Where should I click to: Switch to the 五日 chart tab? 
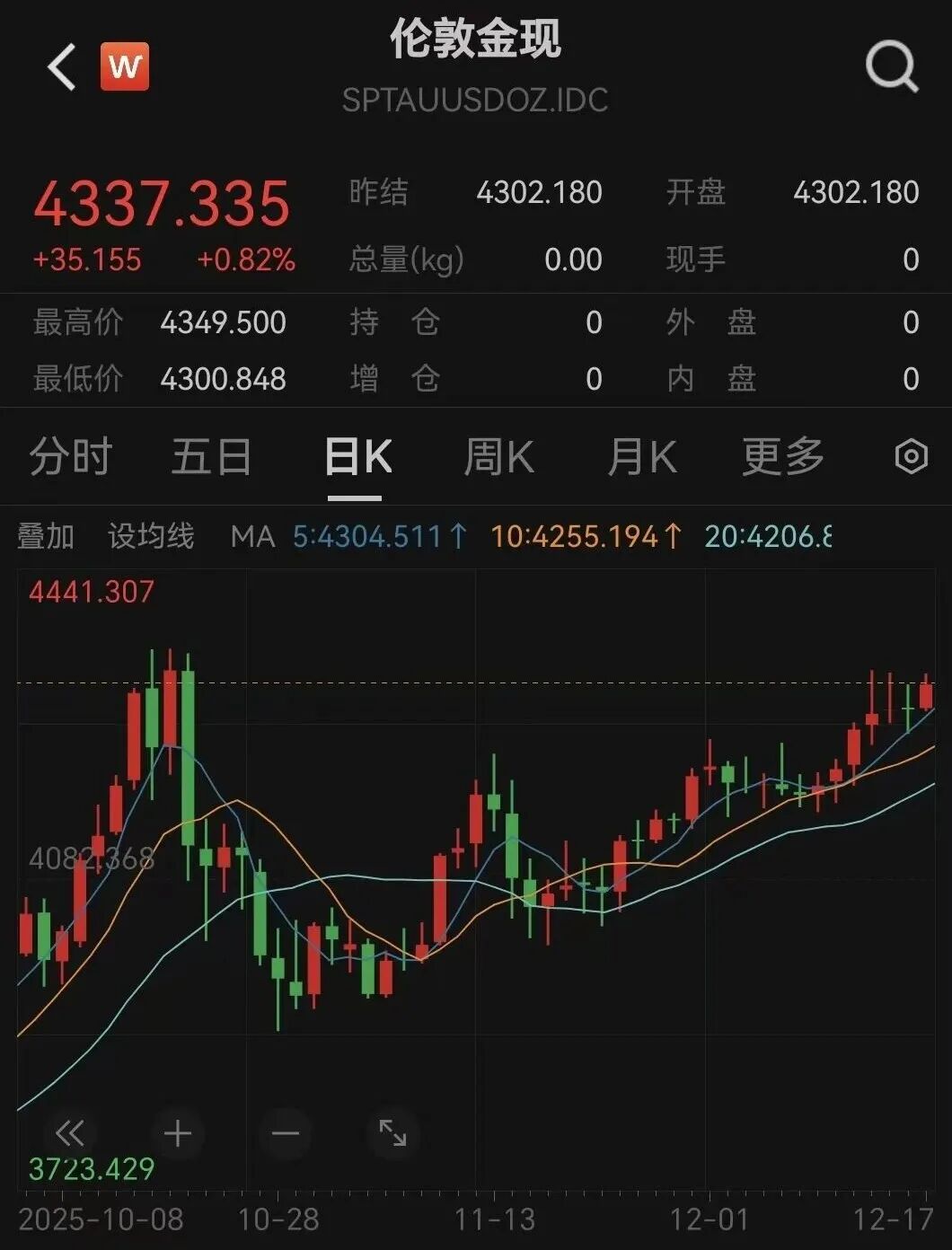pos(211,457)
